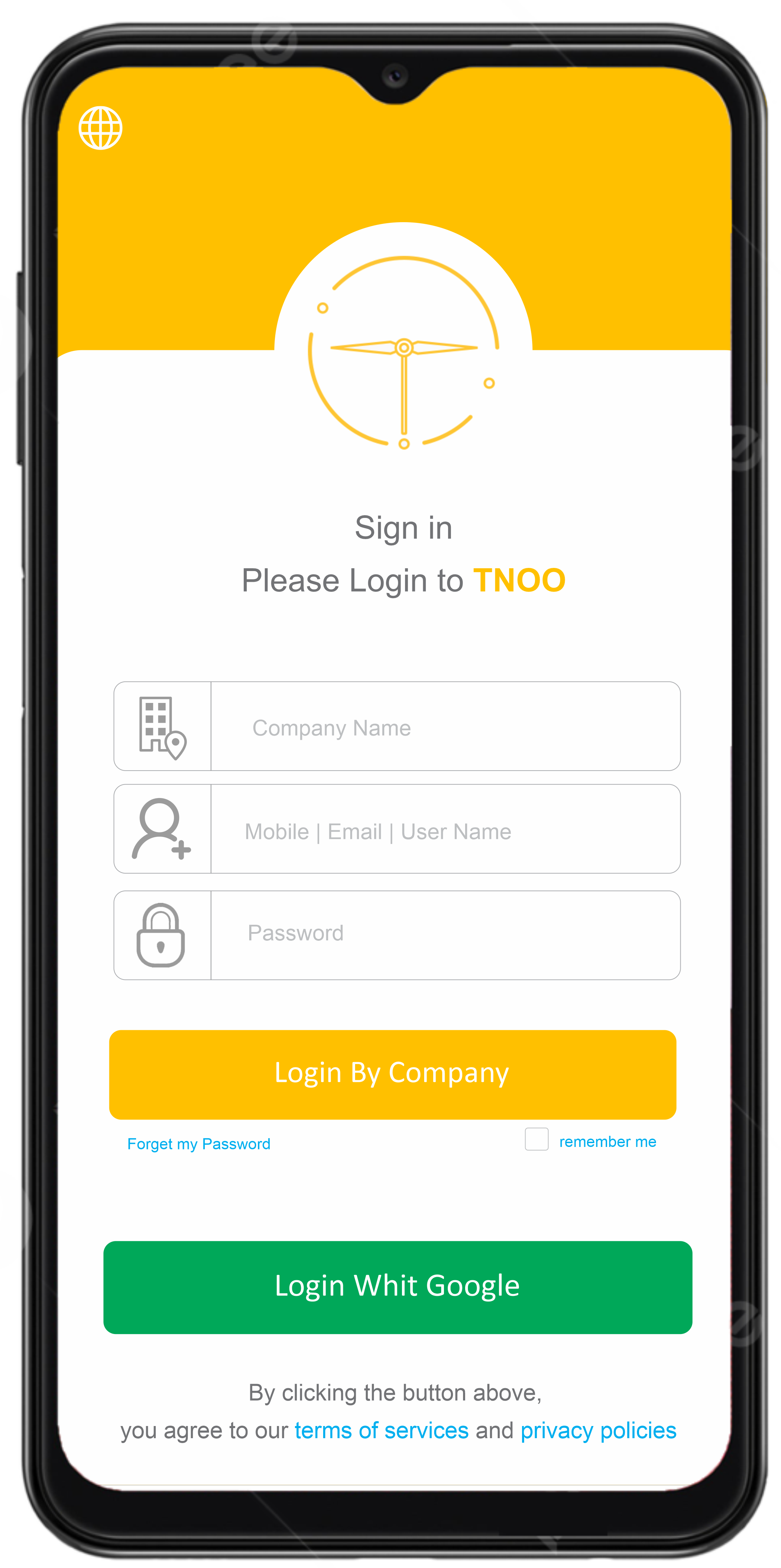Open the Forget my Password link
This screenshot has height=1568, width=781.
coord(199,1144)
